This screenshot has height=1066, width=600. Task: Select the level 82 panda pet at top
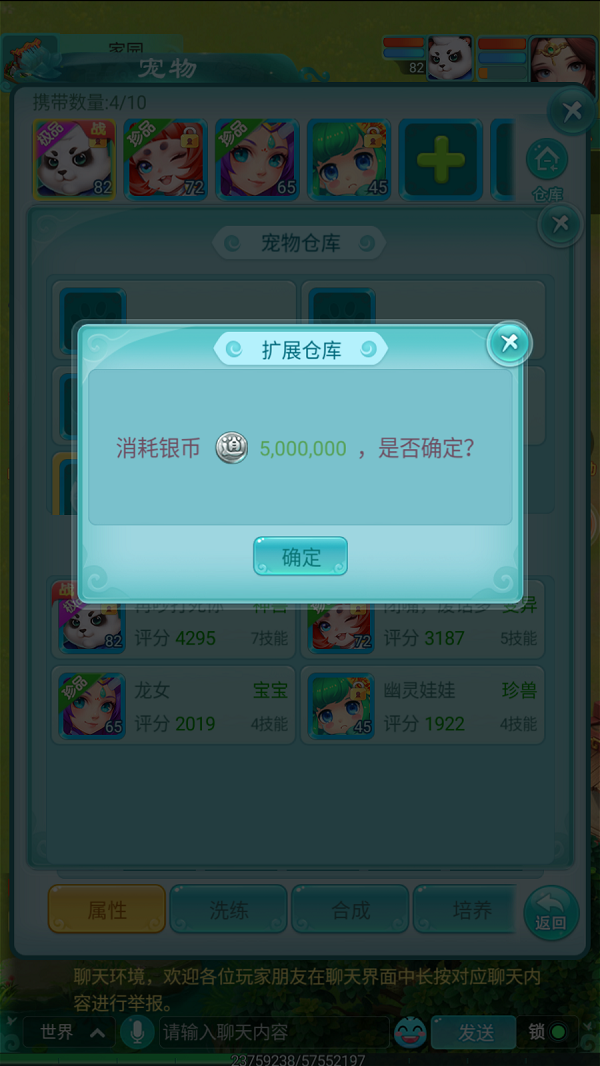pyautogui.click(x=74, y=160)
